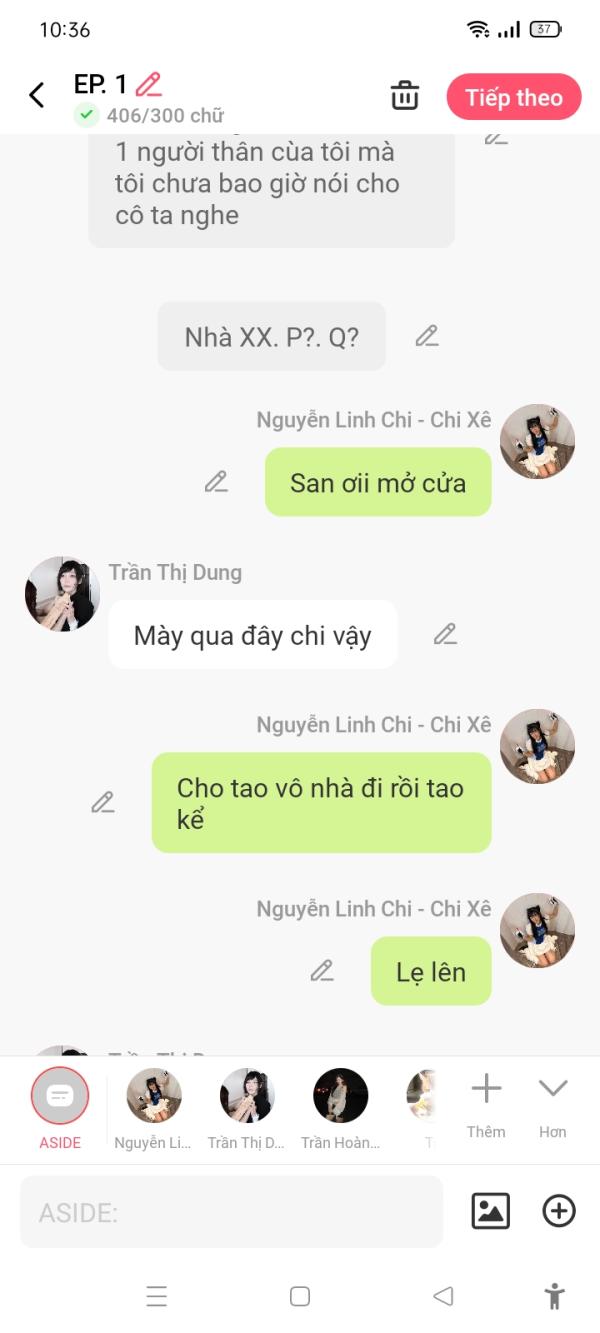Screen dimensions: 600x1333
Task: Edit the "Cho tao vô nhà" message
Action: [103, 802]
